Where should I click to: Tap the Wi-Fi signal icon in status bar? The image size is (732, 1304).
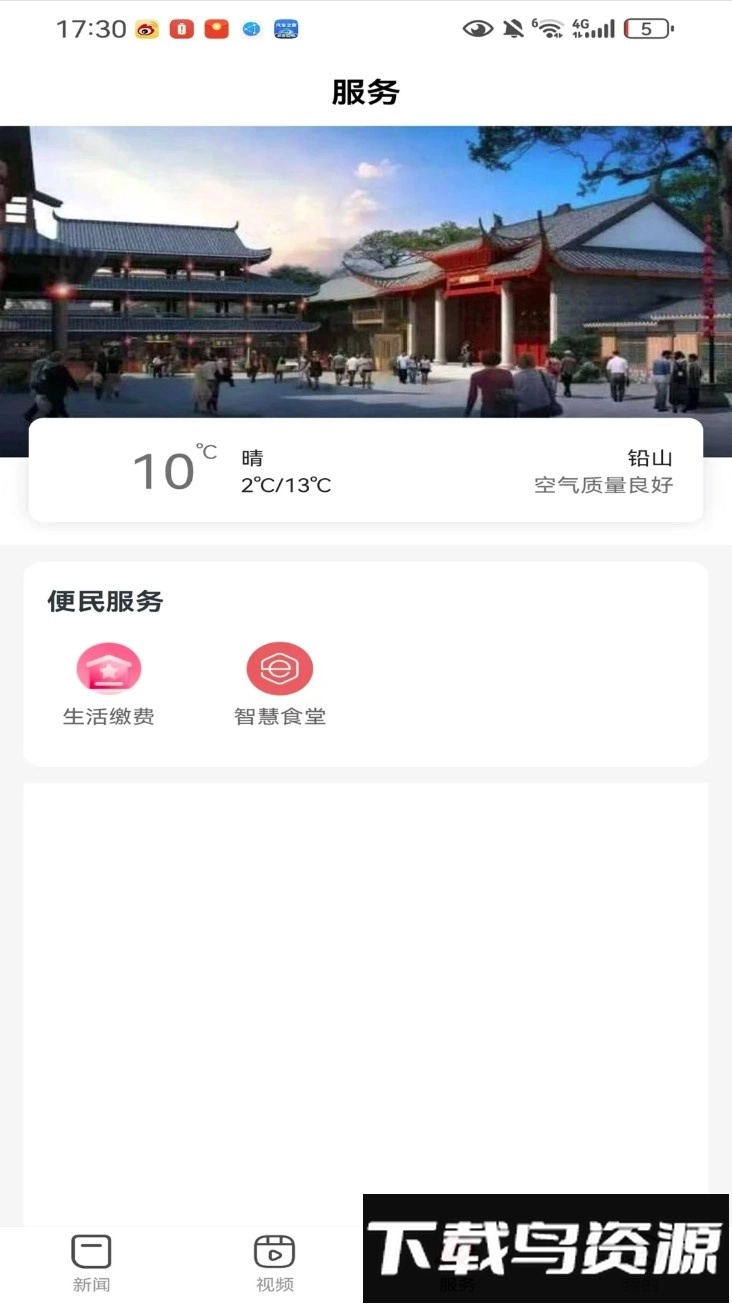pyautogui.click(x=552, y=28)
